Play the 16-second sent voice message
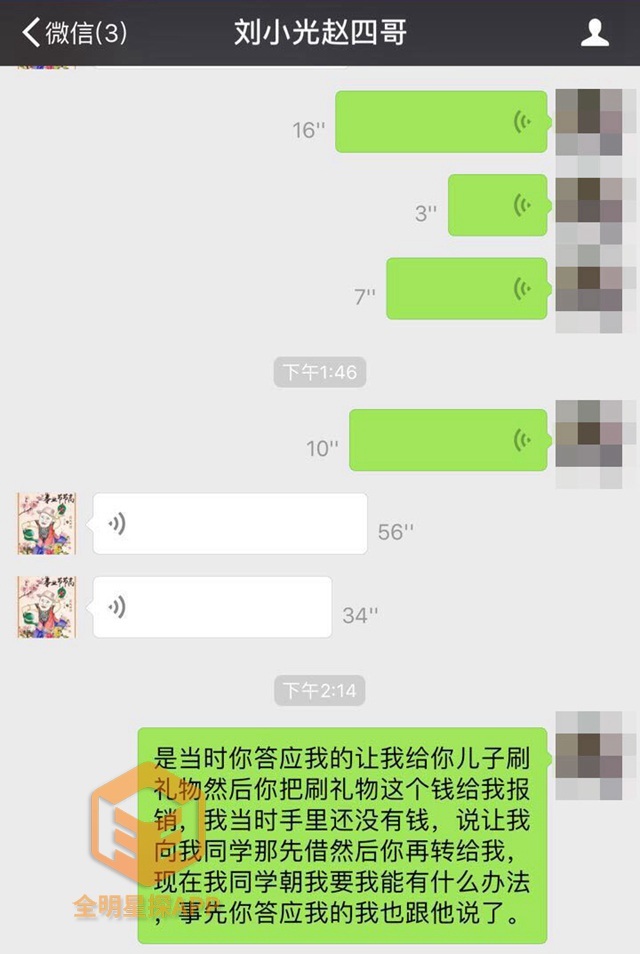This screenshot has height=954, width=640. click(441, 122)
